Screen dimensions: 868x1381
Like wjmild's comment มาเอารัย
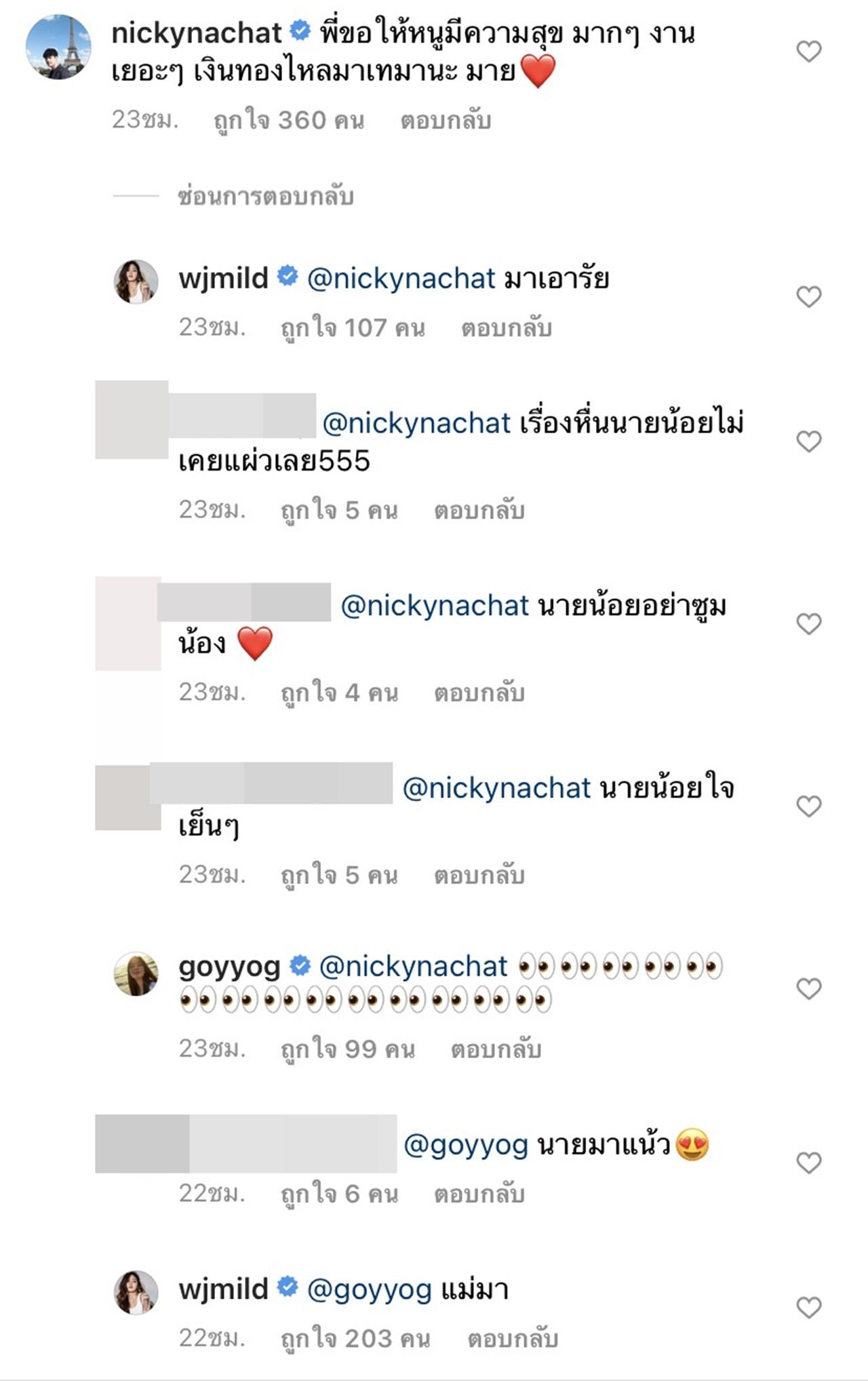(x=808, y=296)
